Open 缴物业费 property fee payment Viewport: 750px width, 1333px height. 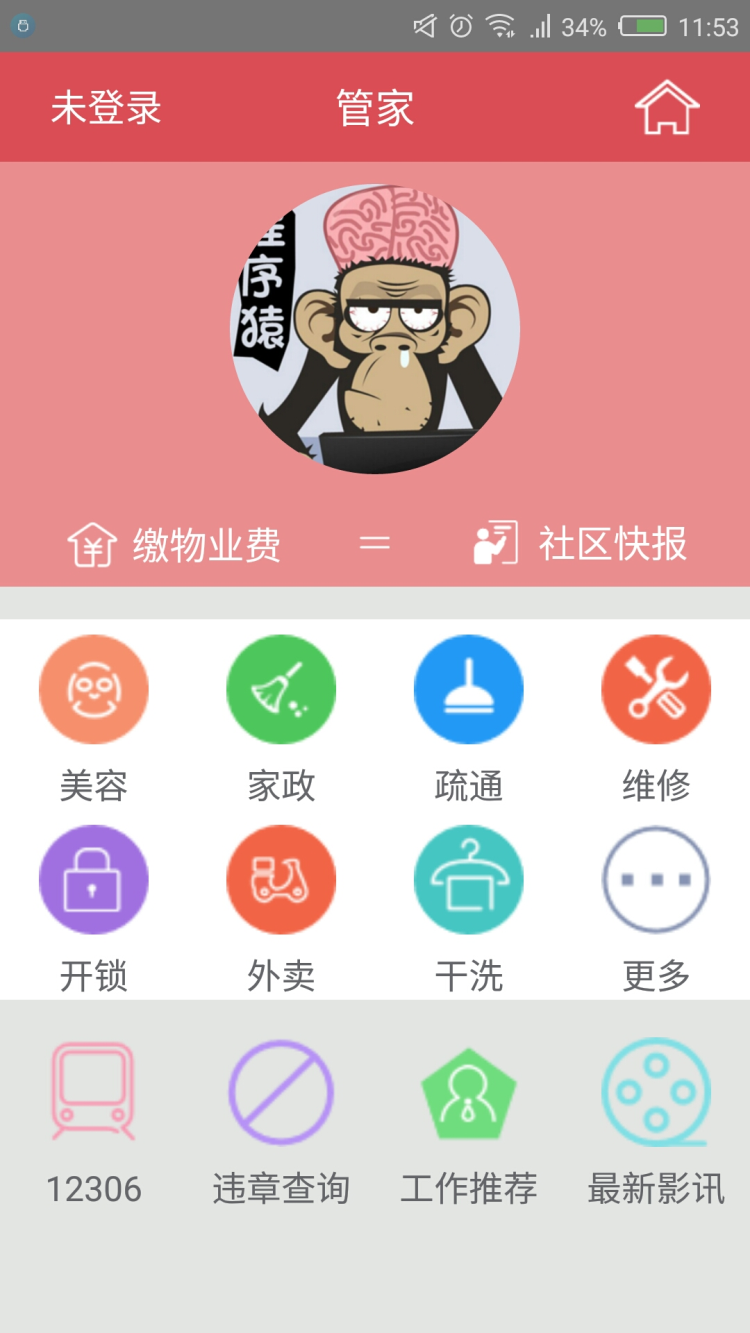[174, 545]
